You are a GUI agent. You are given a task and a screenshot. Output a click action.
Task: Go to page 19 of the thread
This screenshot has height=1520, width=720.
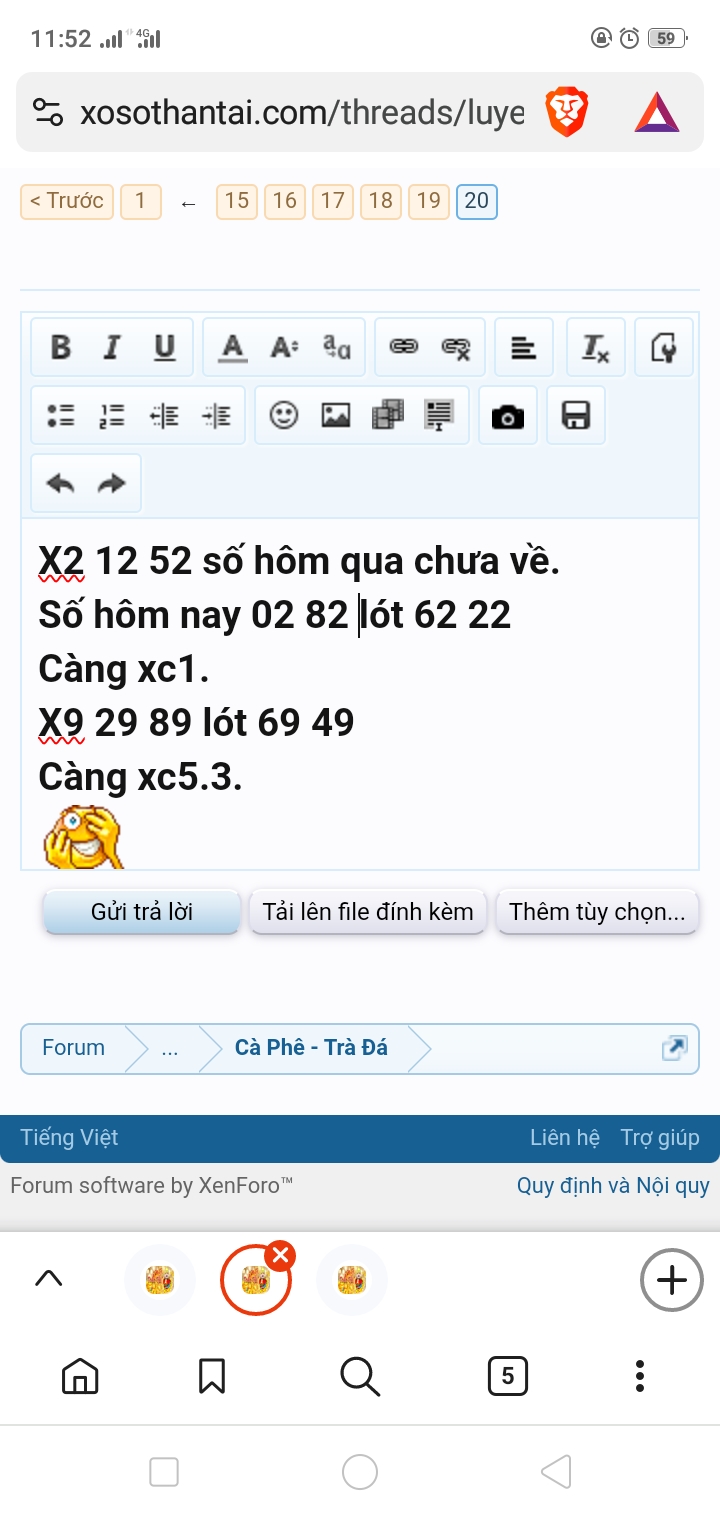coord(429,201)
